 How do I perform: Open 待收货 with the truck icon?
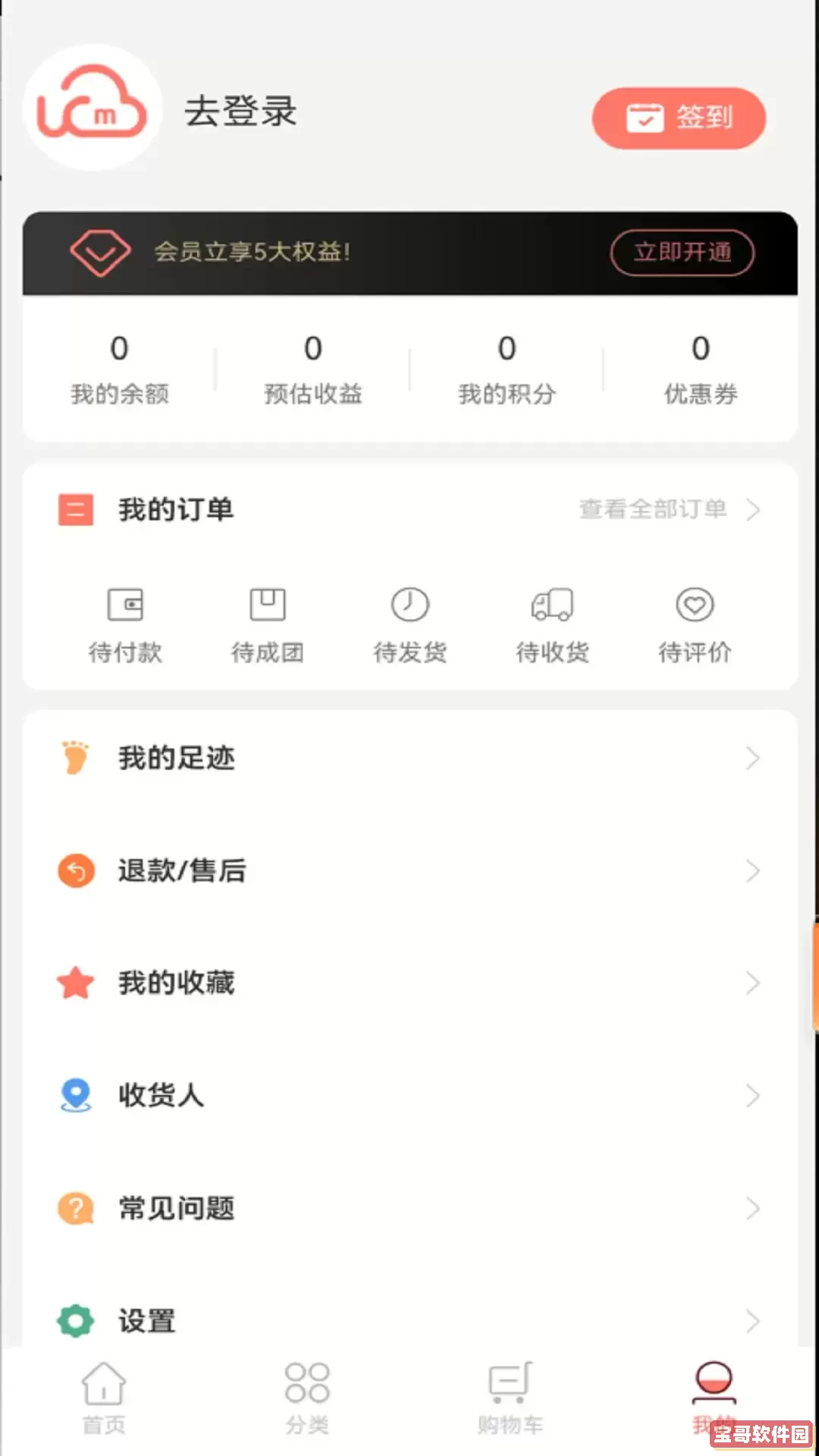coord(552,605)
